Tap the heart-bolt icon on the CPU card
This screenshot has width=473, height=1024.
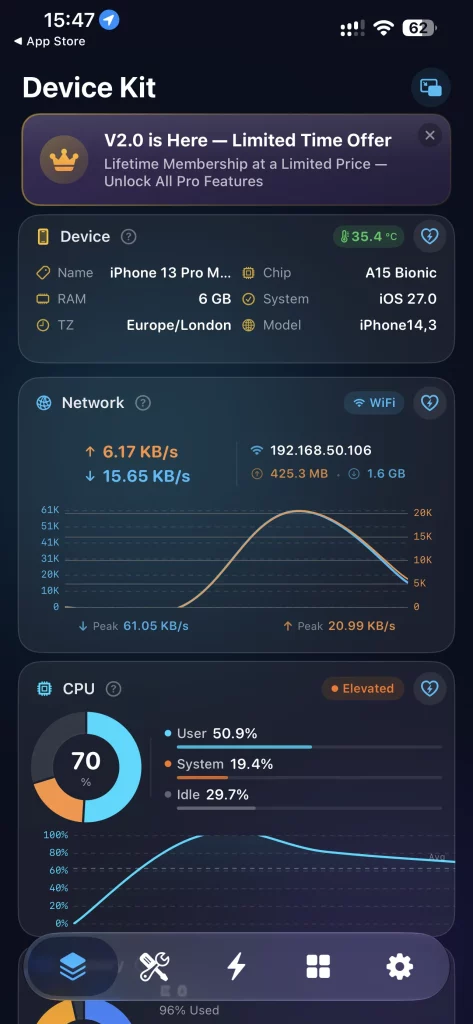click(x=429, y=688)
